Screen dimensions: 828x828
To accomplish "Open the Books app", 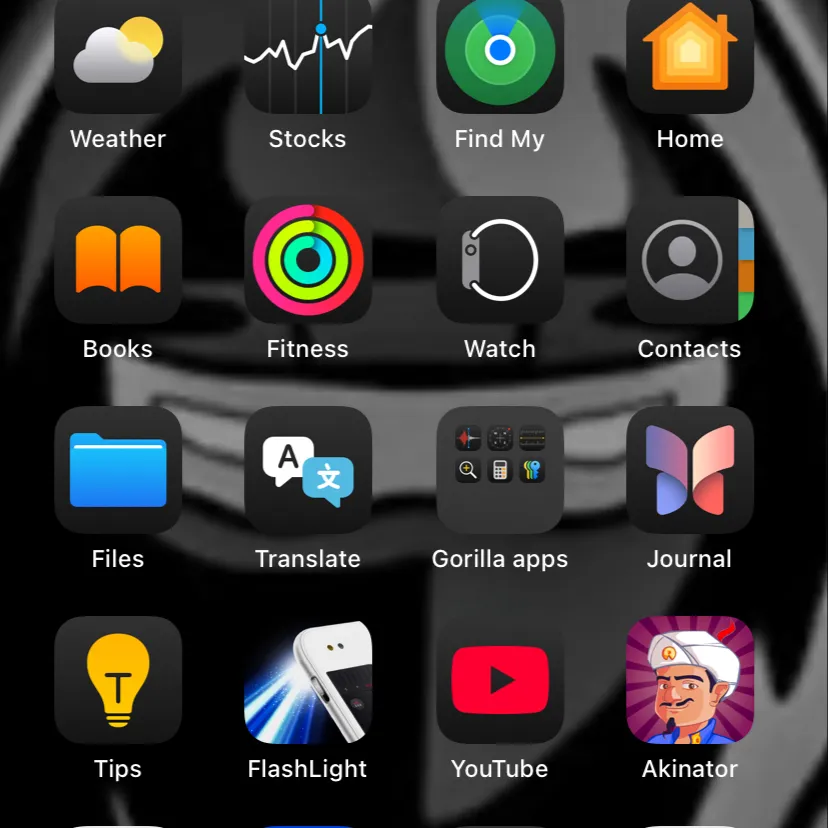I will [x=118, y=260].
